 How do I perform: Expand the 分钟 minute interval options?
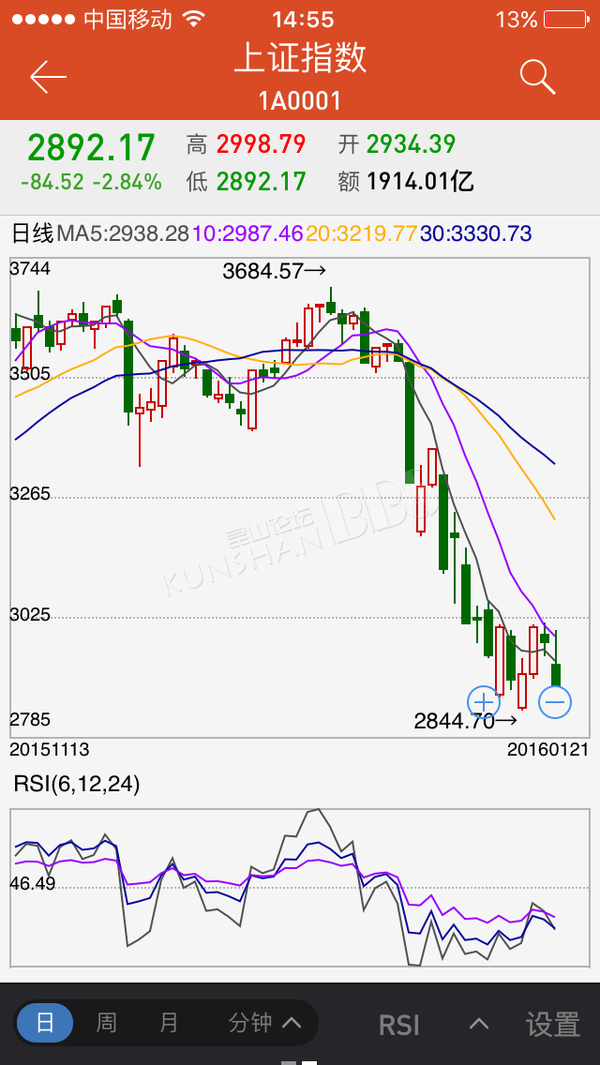click(x=264, y=1023)
